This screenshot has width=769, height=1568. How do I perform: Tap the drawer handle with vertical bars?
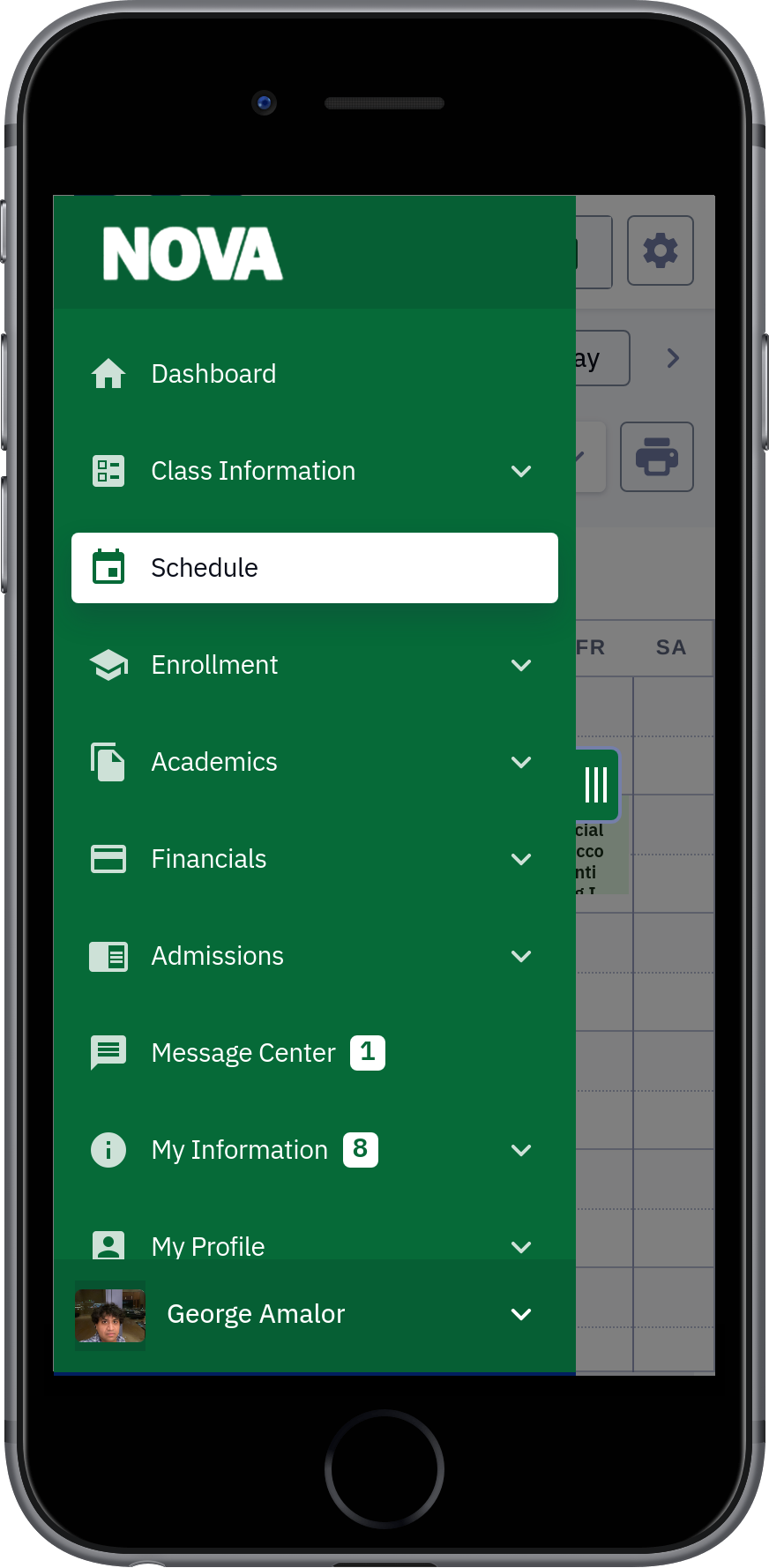coord(597,785)
